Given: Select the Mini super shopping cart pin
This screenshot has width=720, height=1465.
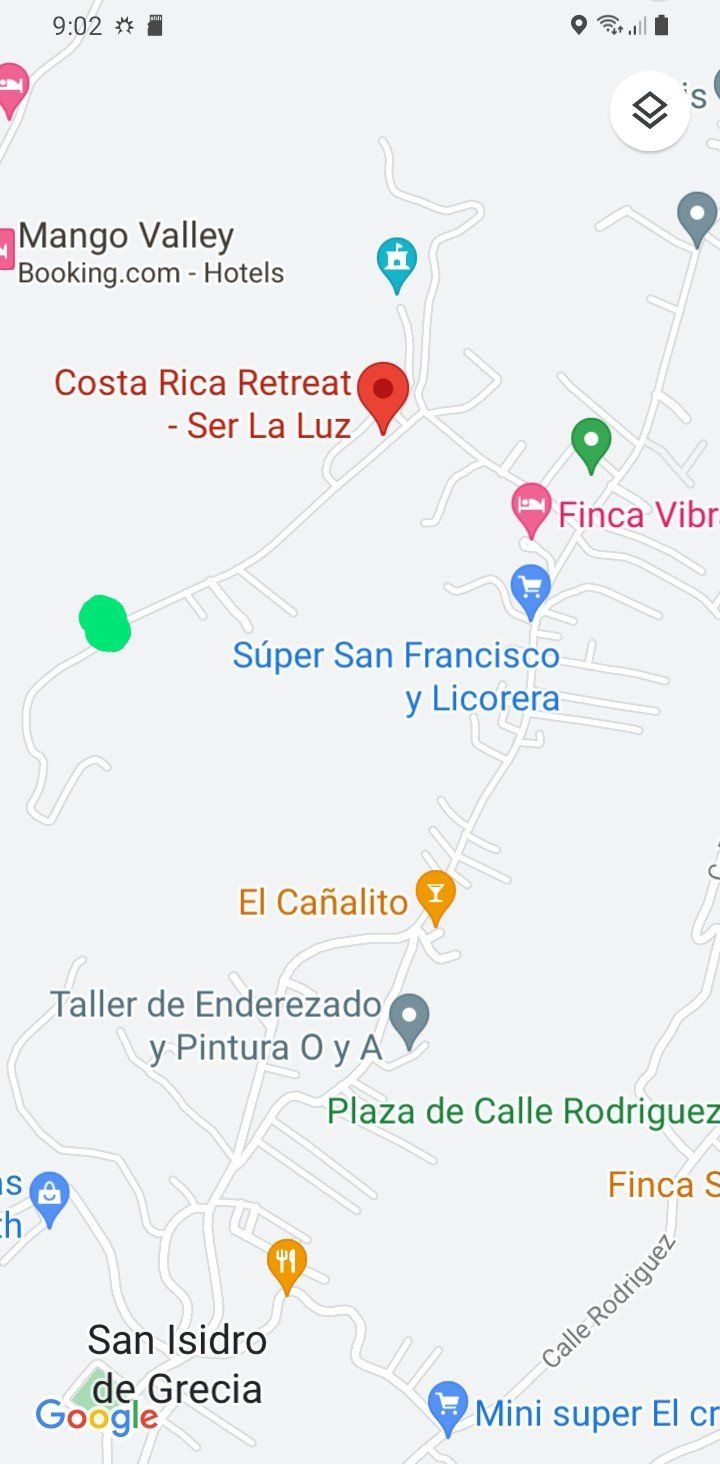Looking at the screenshot, I should coord(447,1405).
